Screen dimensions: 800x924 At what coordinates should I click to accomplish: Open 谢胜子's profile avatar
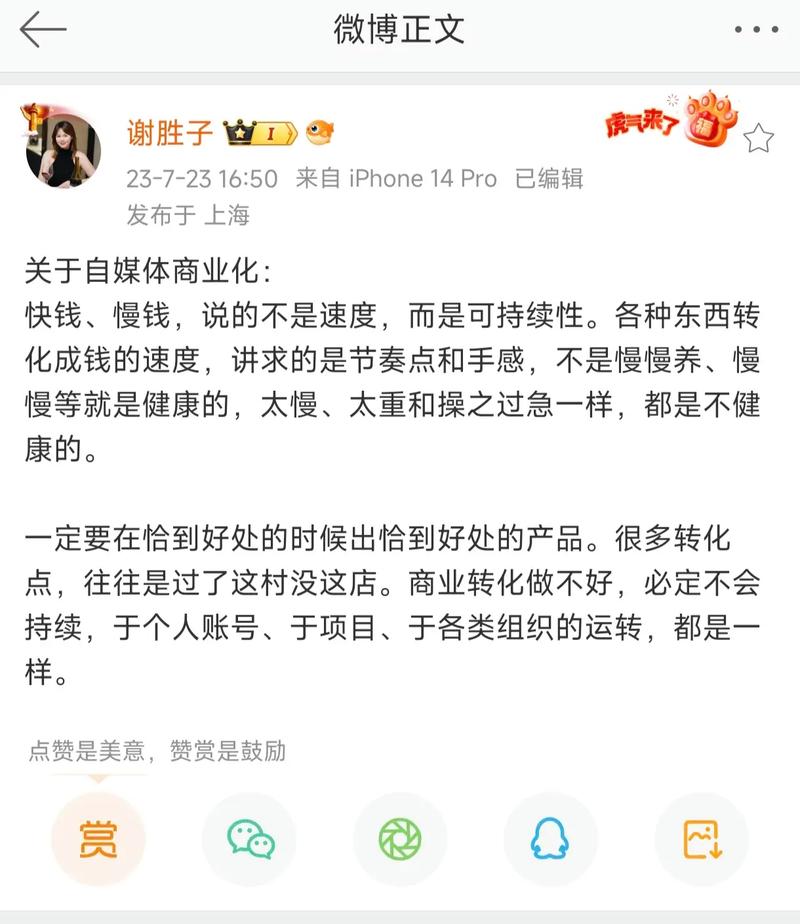tap(63, 150)
